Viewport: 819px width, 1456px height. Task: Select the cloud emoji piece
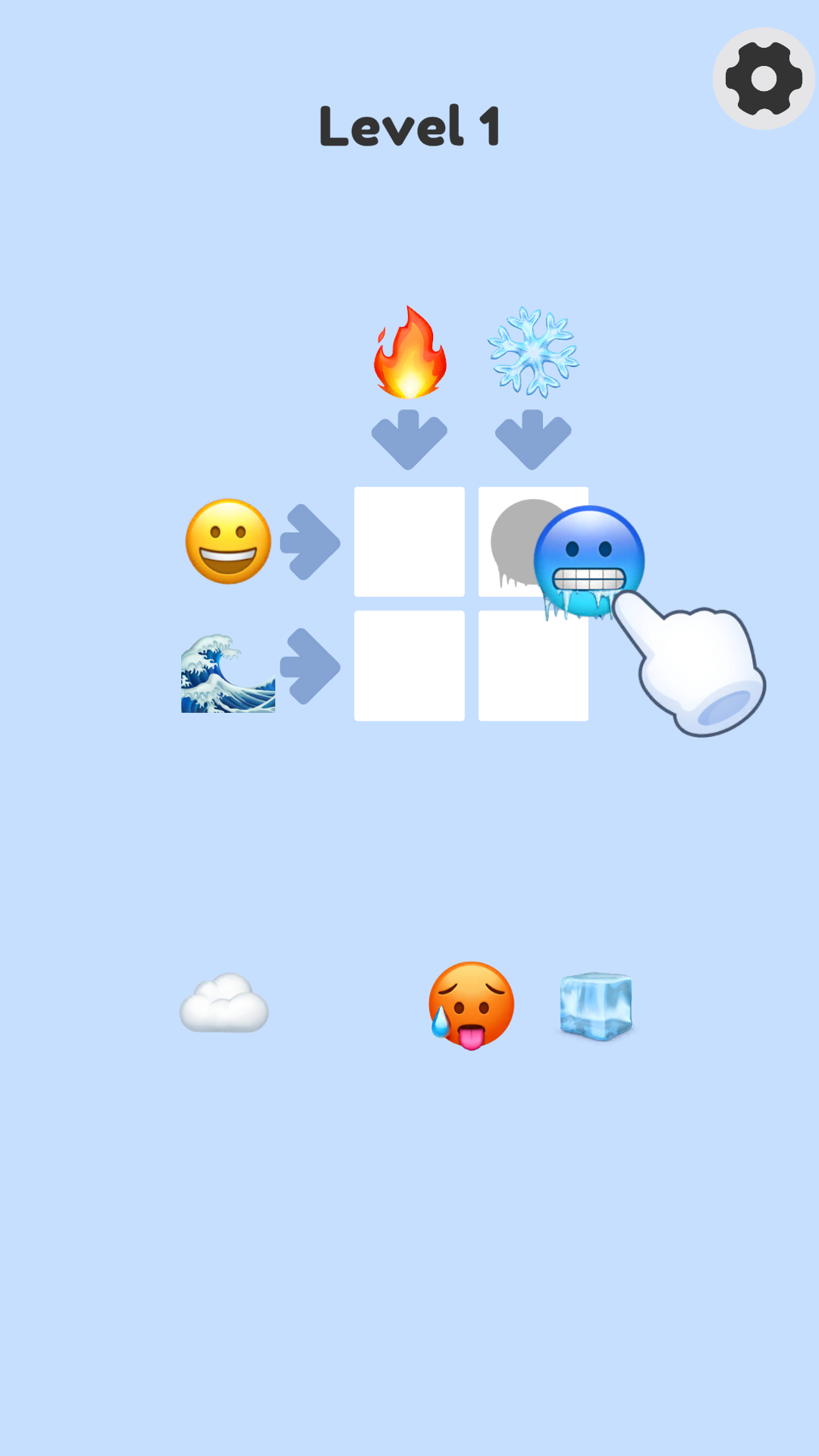224,1004
